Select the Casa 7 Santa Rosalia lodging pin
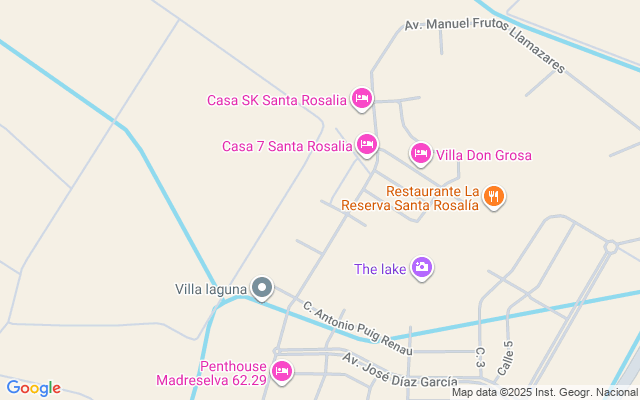 [367, 145]
